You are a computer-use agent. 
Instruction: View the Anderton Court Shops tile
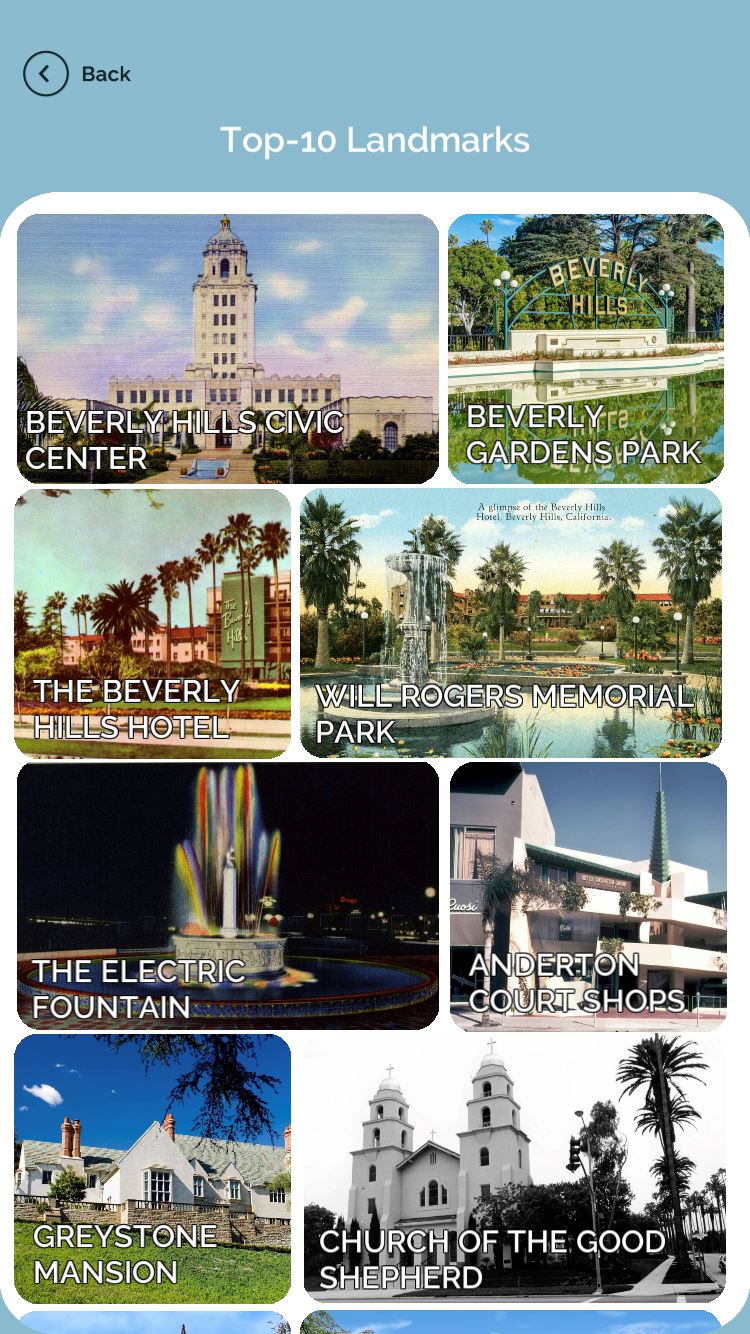coord(588,896)
